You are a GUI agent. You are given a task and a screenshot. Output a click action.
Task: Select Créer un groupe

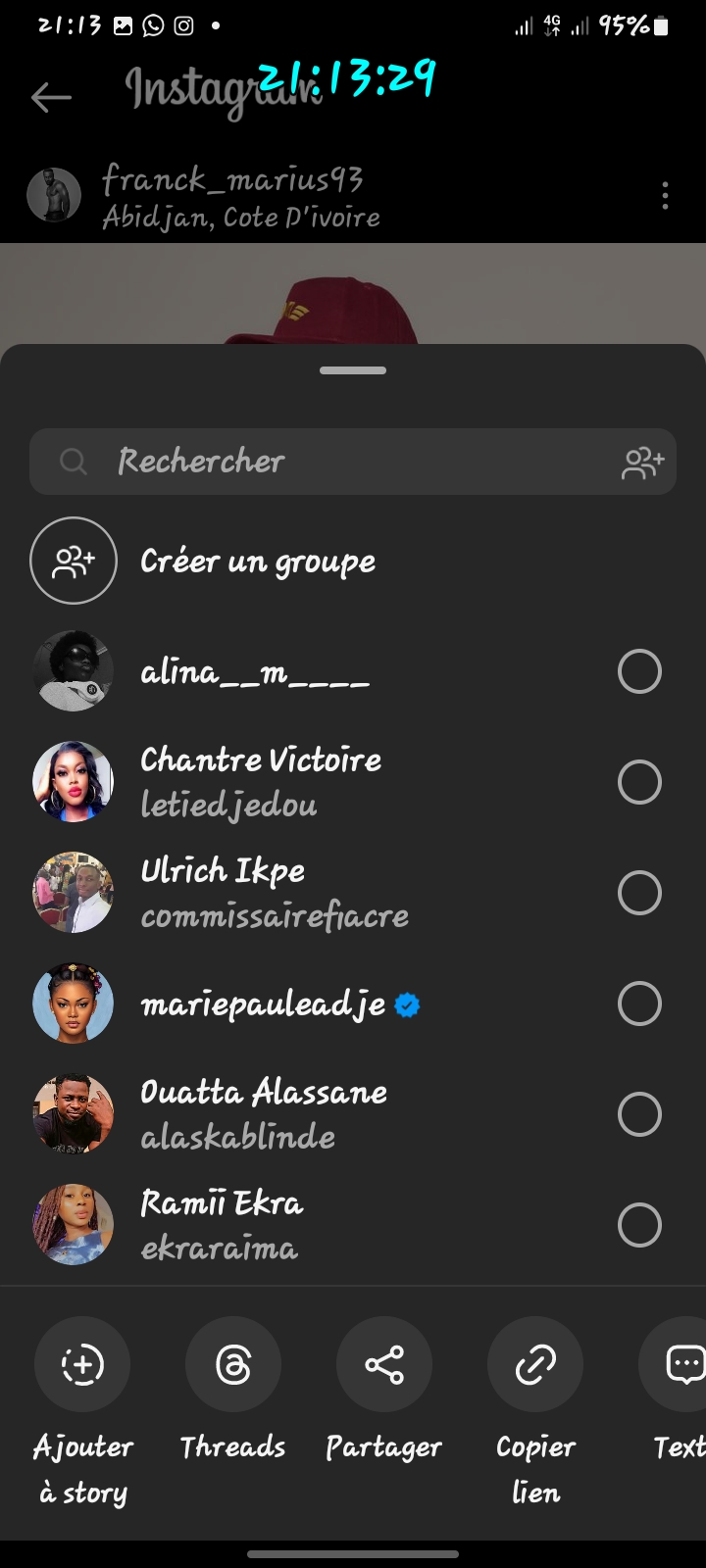[x=257, y=562]
